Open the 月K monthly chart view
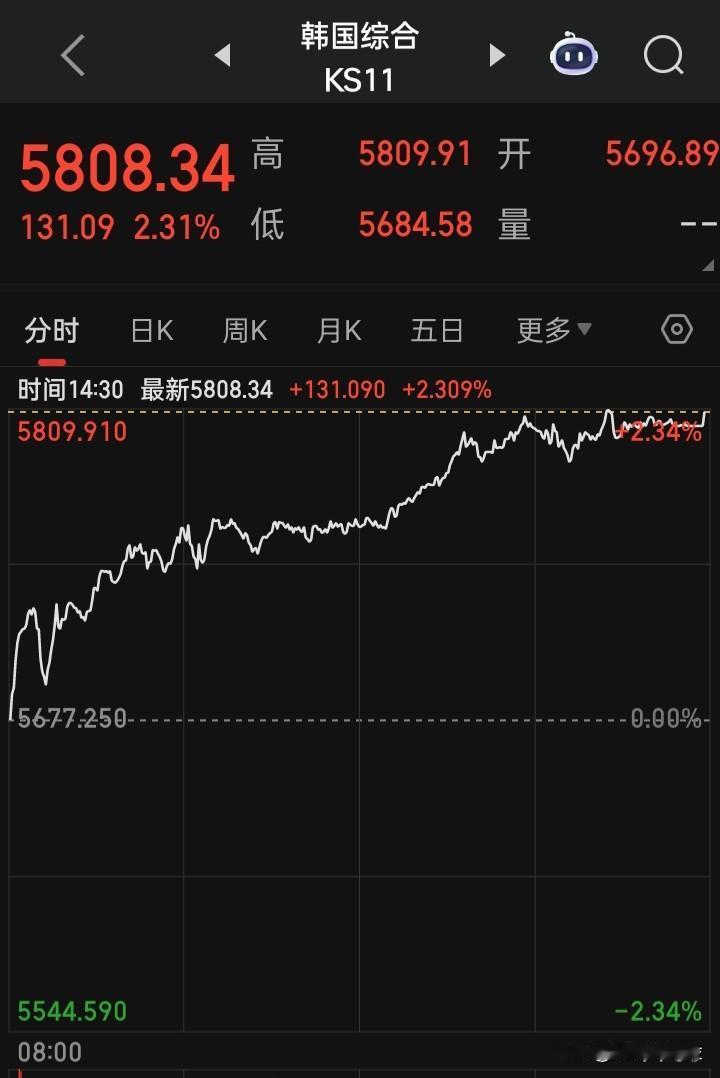720x1078 pixels. 338,328
